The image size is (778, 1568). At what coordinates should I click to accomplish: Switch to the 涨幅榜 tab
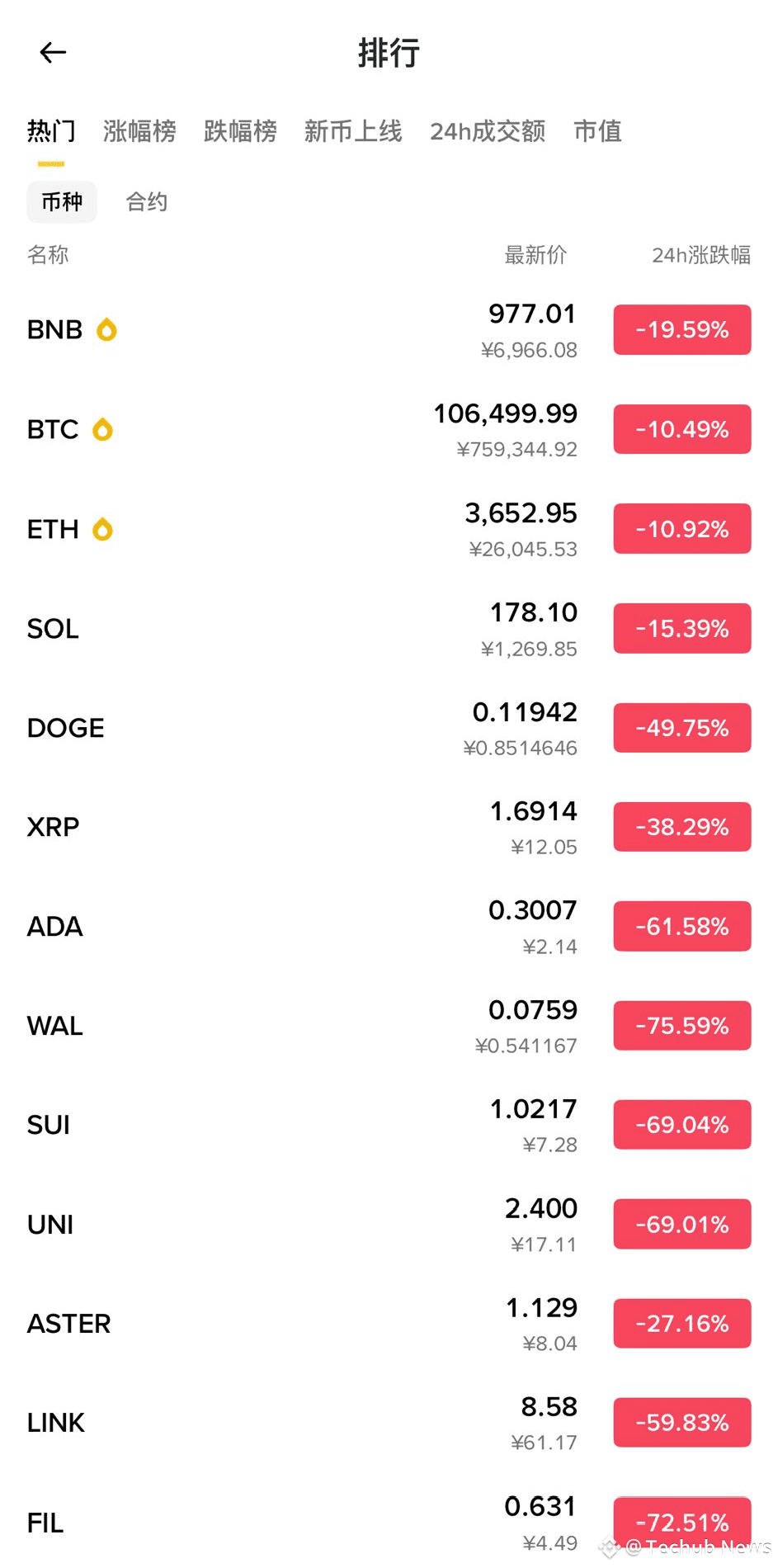pos(139,131)
